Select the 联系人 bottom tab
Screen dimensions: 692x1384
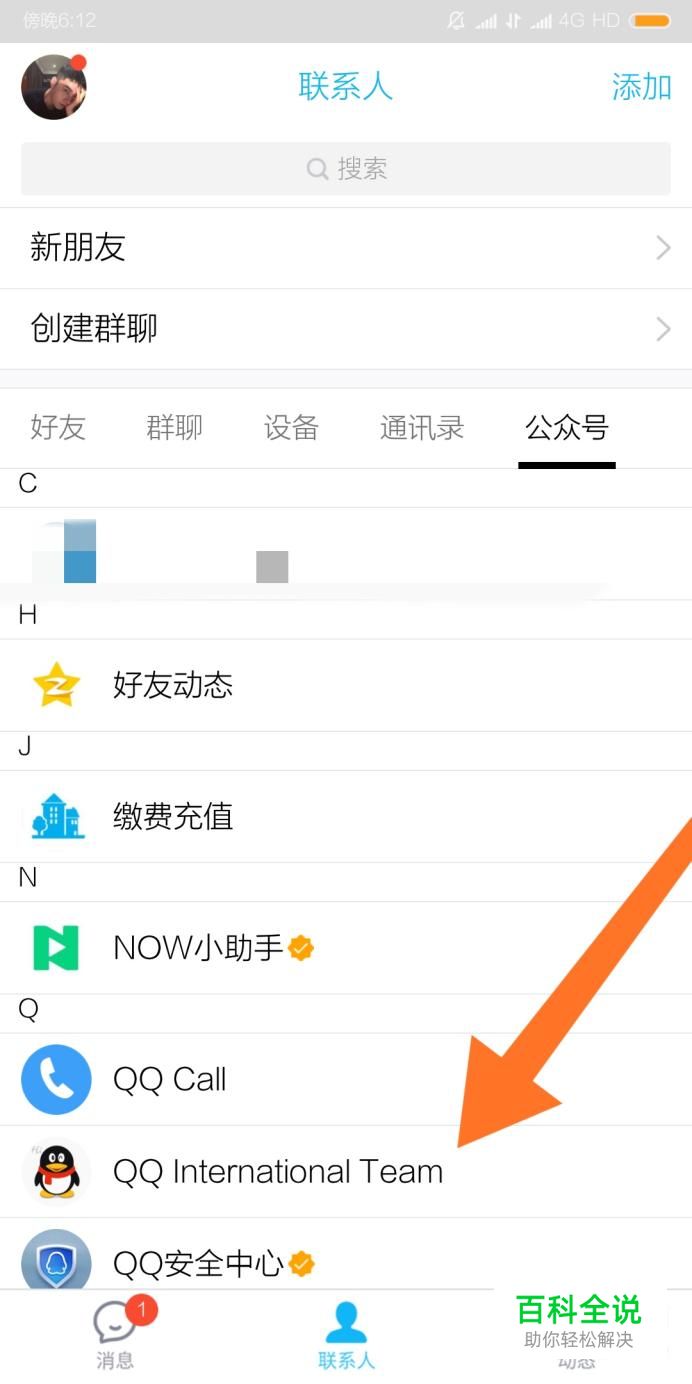pos(346,1335)
